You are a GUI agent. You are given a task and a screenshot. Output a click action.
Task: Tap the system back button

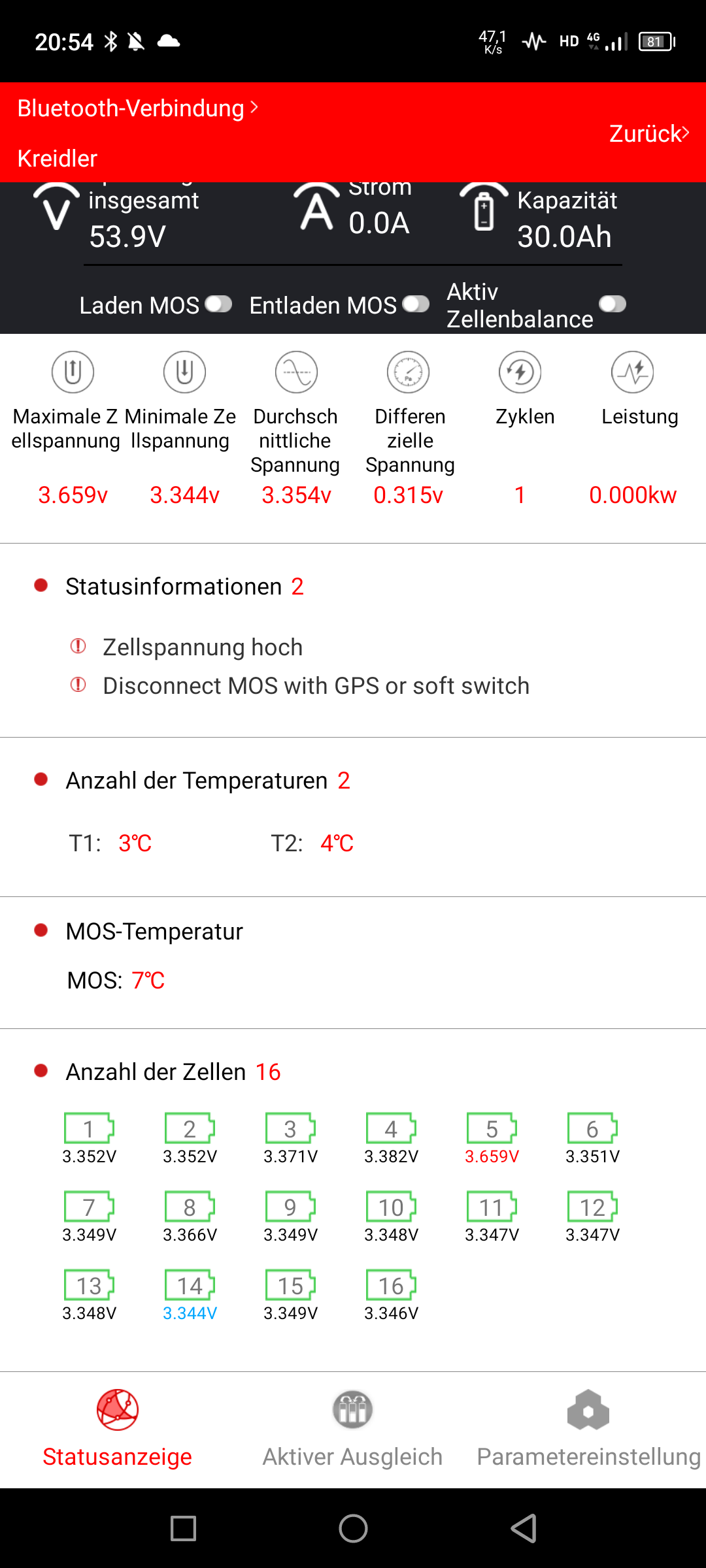click(x=524, y=1528)
